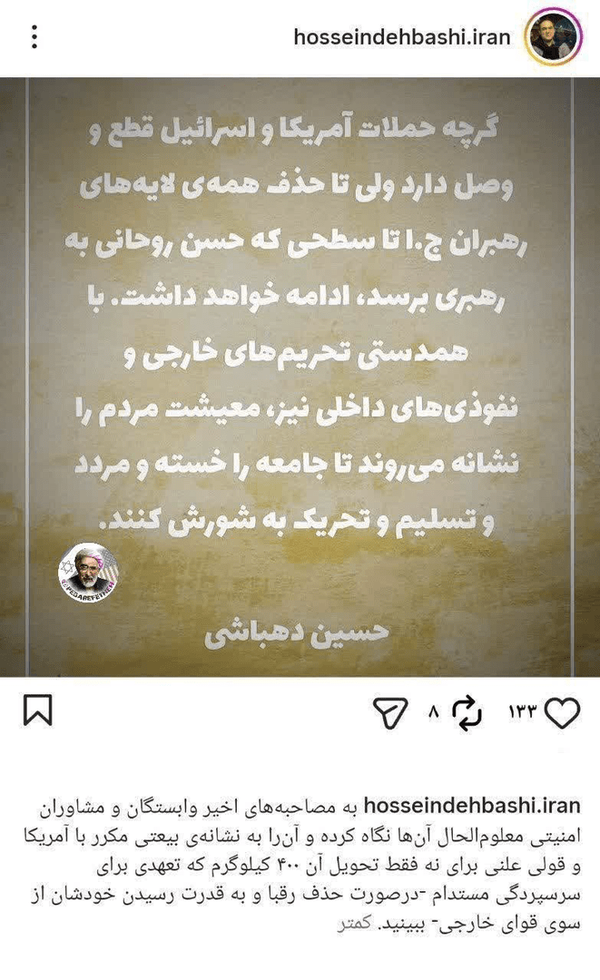This screenshot has width=600, height=980.
Task: Open the quote image post
Action: 300,377
